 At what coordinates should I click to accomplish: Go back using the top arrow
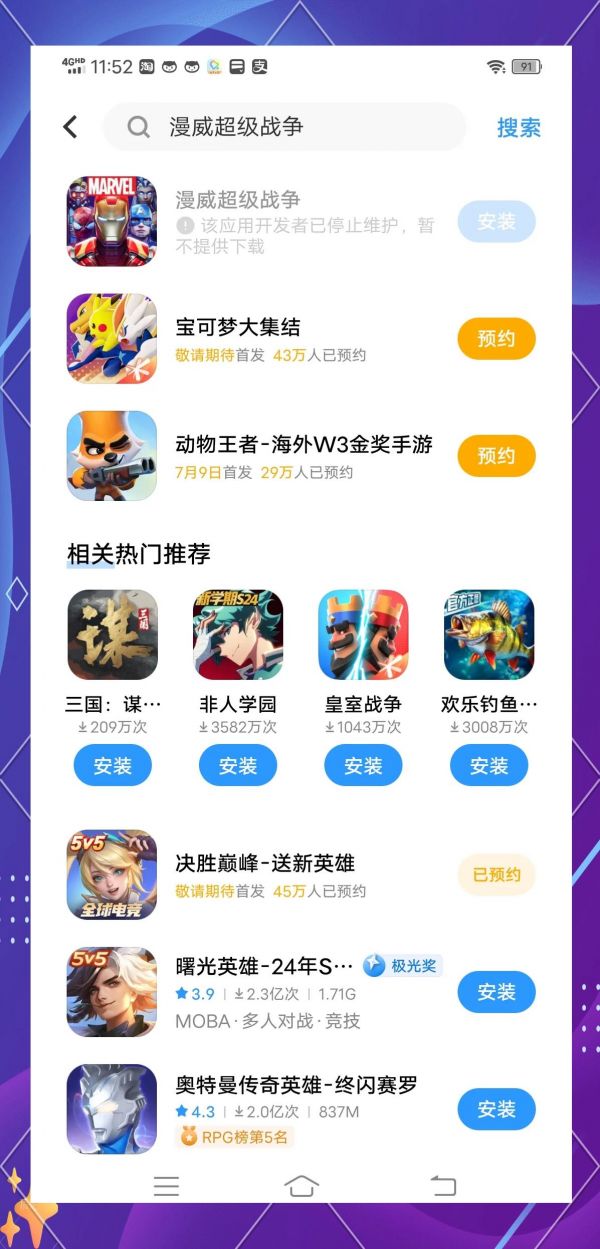(70, 127)
